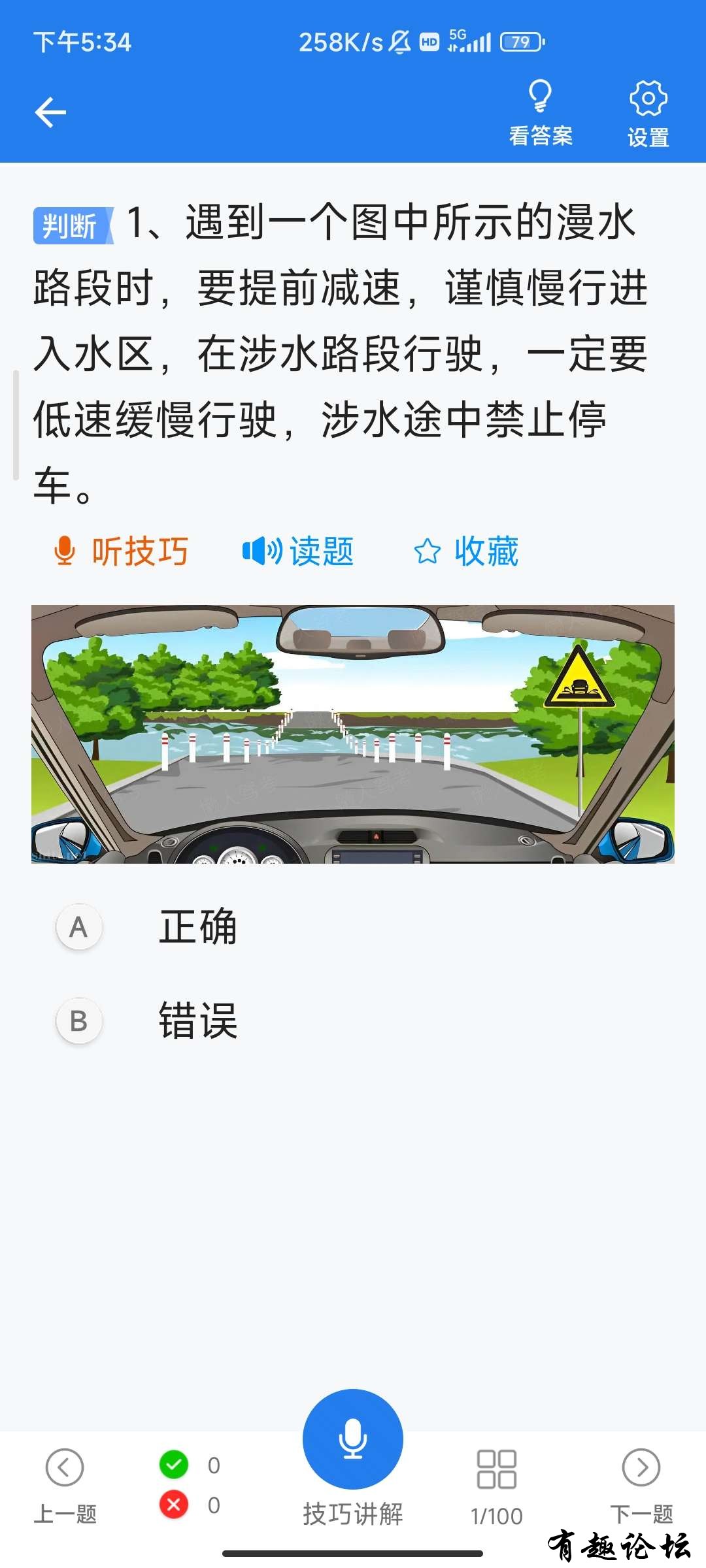Add this question to 收藏

467,551
